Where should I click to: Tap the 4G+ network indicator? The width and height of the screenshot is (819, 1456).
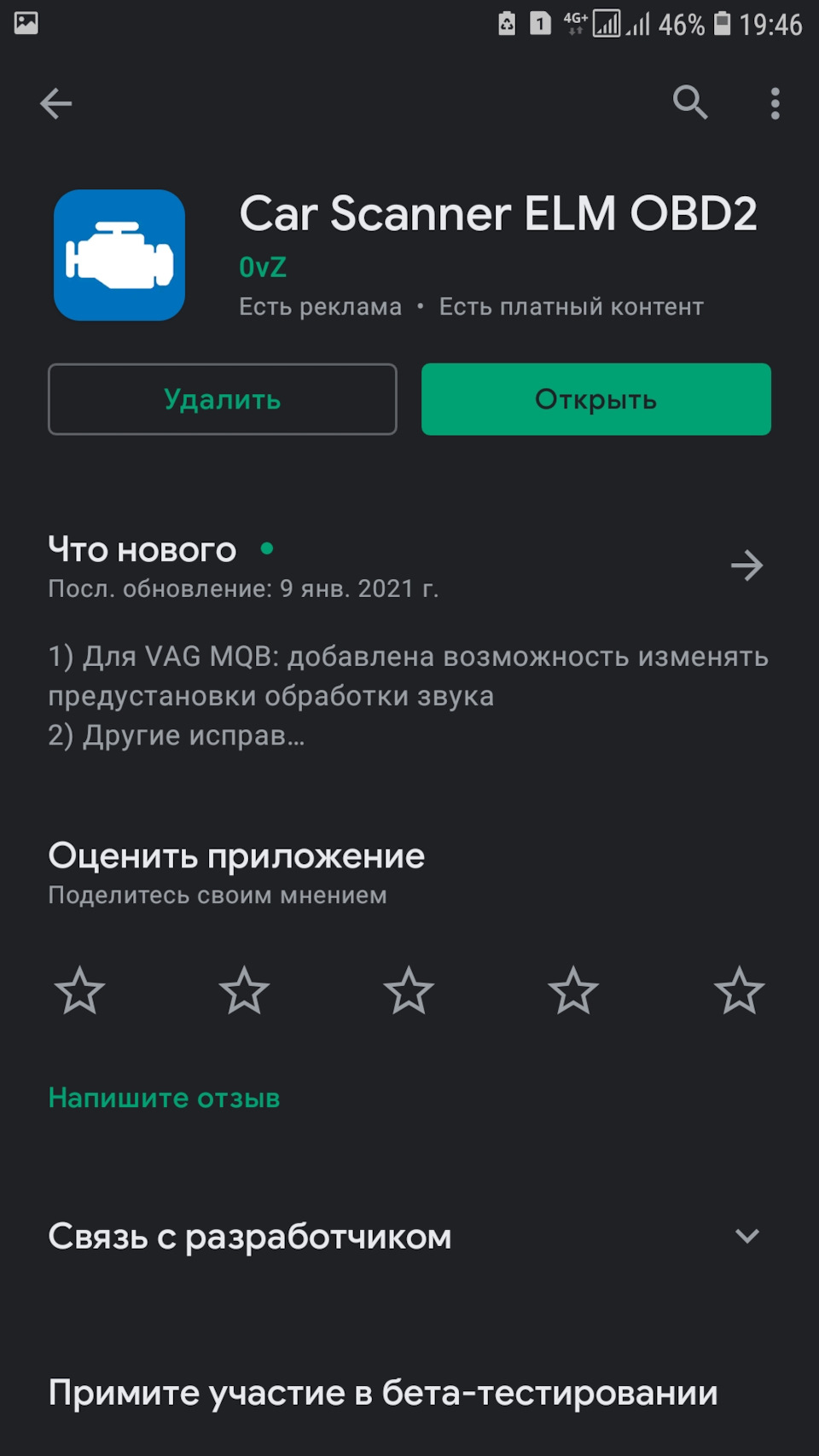pos(573,25)
